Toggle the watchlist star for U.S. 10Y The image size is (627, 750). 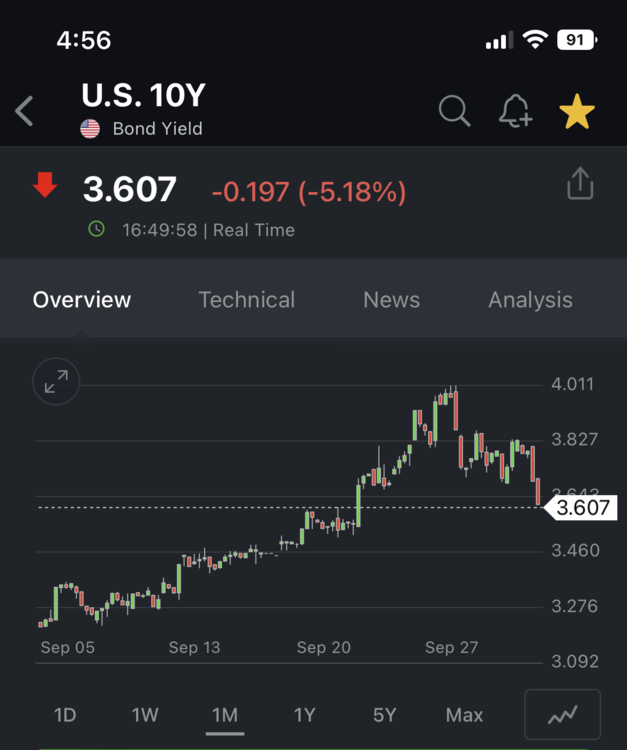(576, 112)
